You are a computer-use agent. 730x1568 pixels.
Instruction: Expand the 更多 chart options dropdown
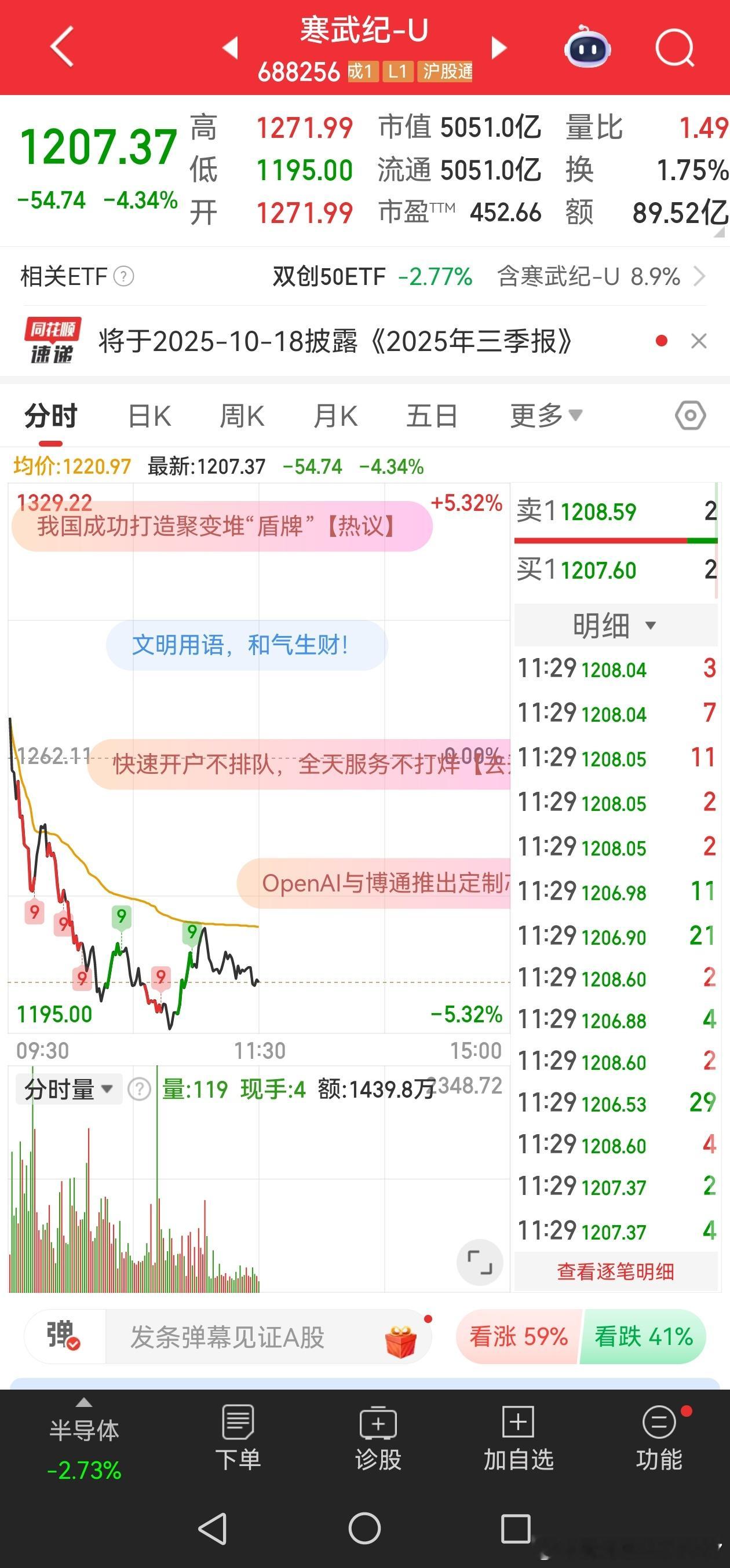click(x=546, y=416)
